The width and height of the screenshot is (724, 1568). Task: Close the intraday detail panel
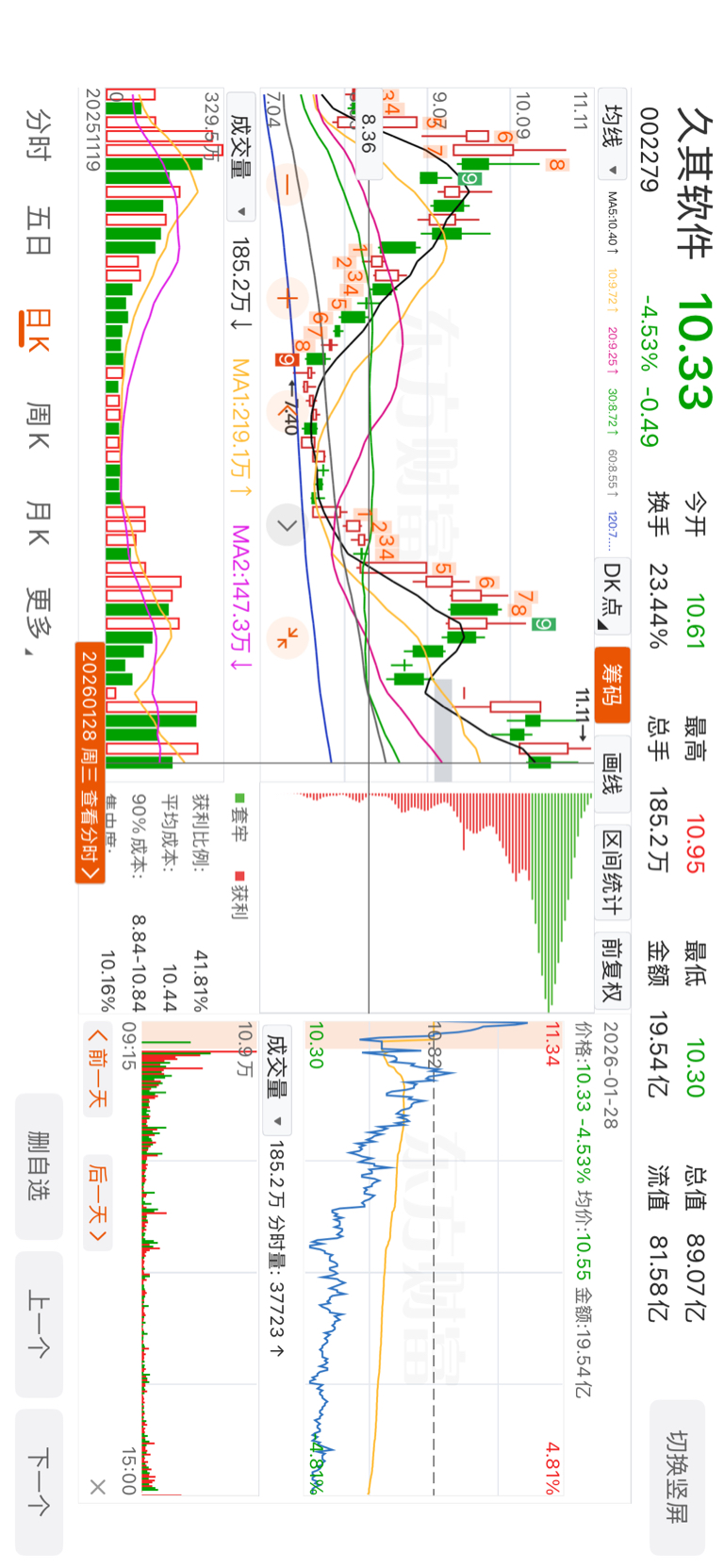coord(97,1487)
